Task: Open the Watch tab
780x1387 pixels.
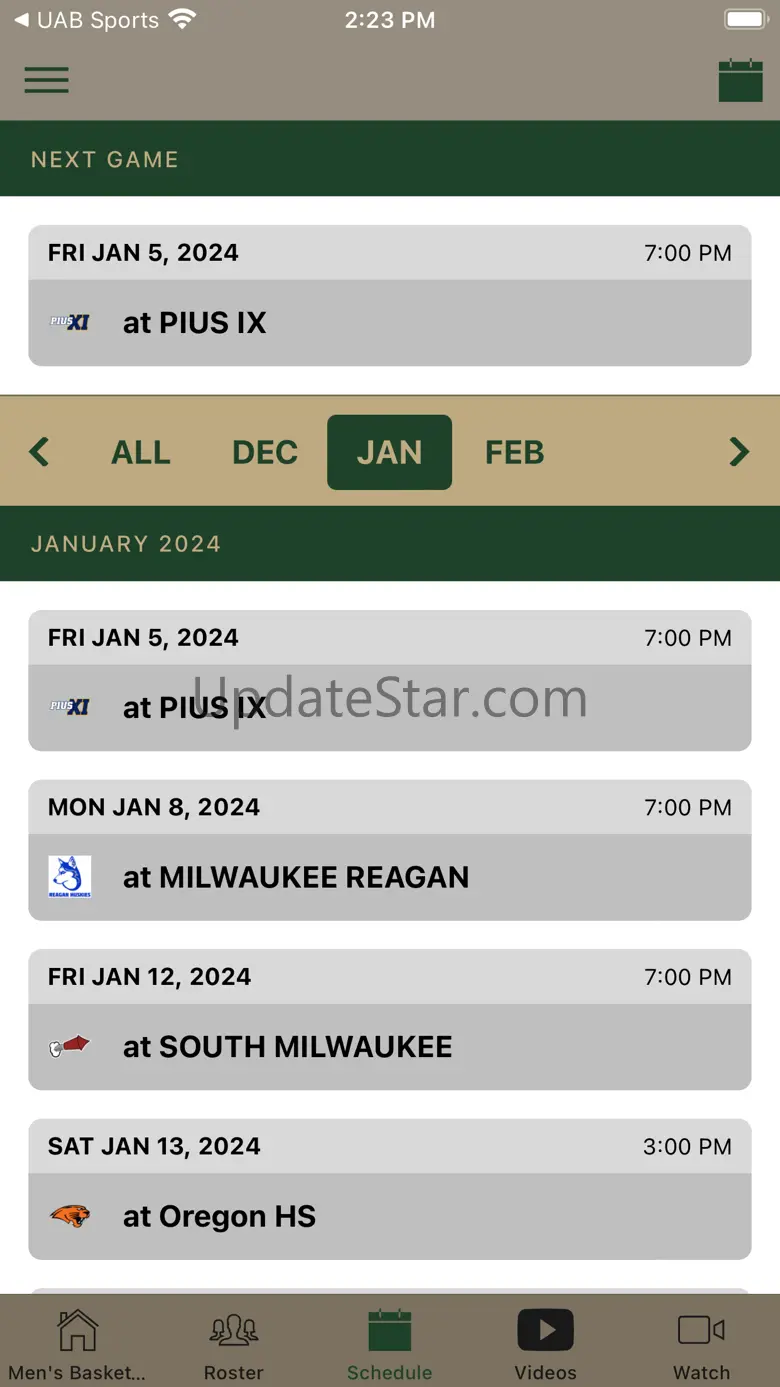Action: [701, 1344]
